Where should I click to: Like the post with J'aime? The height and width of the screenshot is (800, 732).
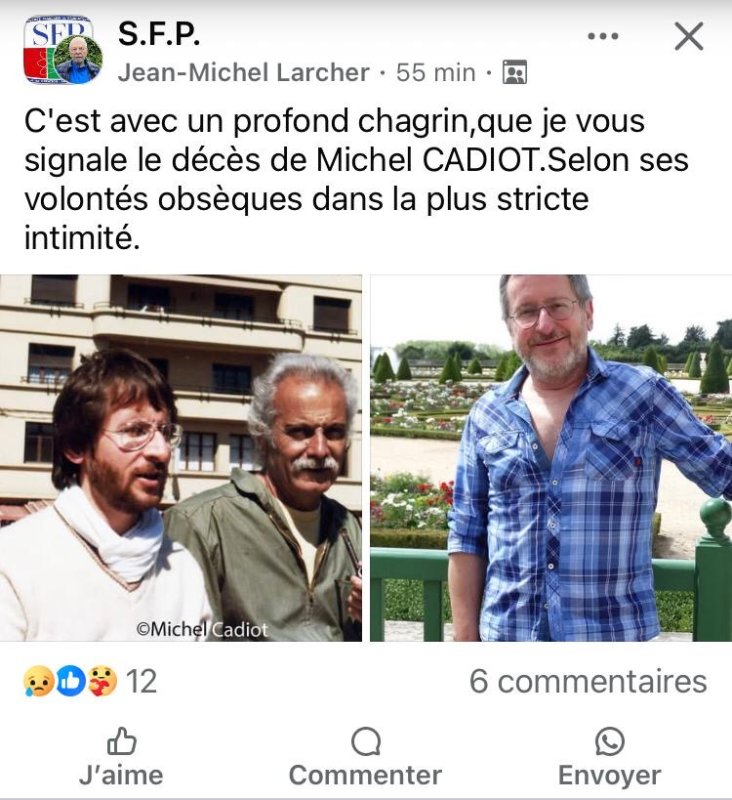pos(121,757)
